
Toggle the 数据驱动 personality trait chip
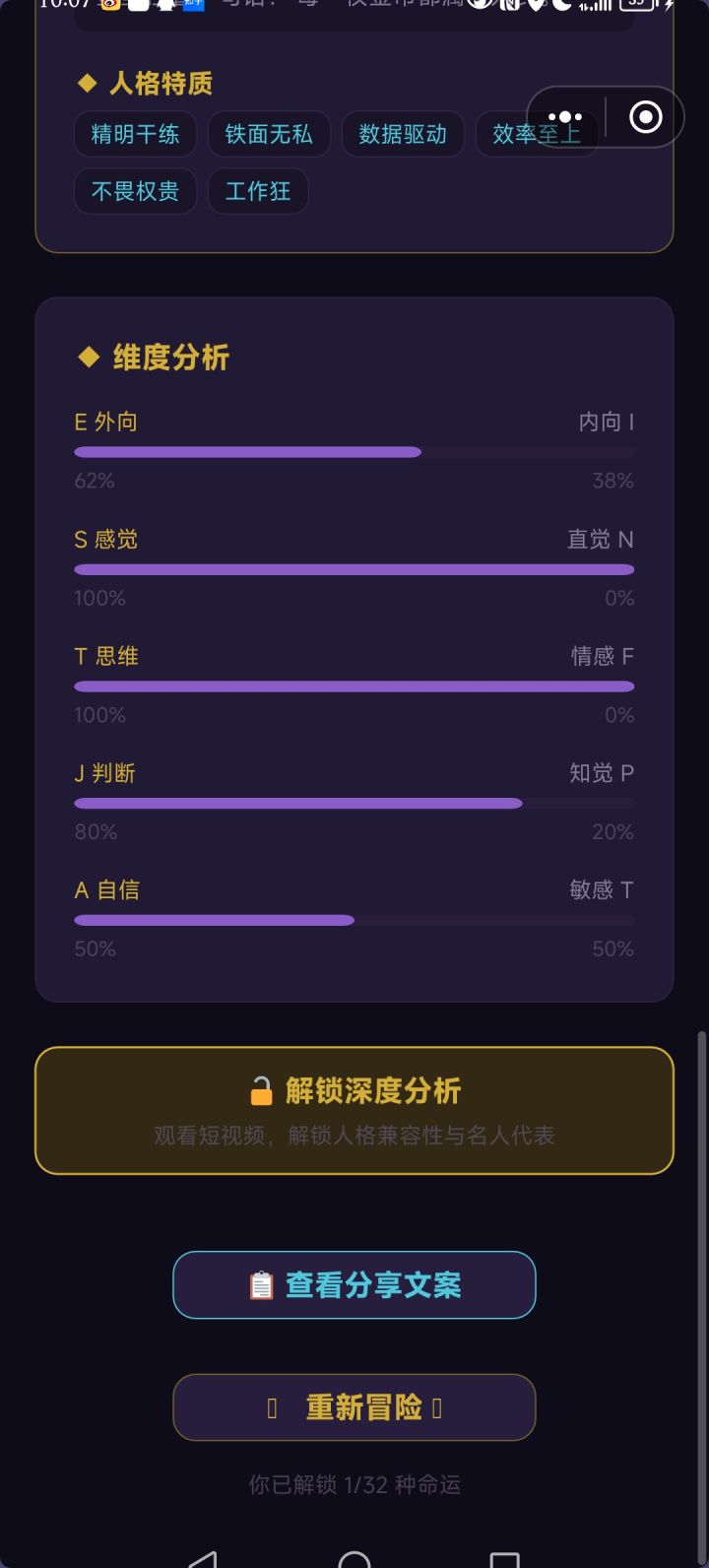(404, 134)
